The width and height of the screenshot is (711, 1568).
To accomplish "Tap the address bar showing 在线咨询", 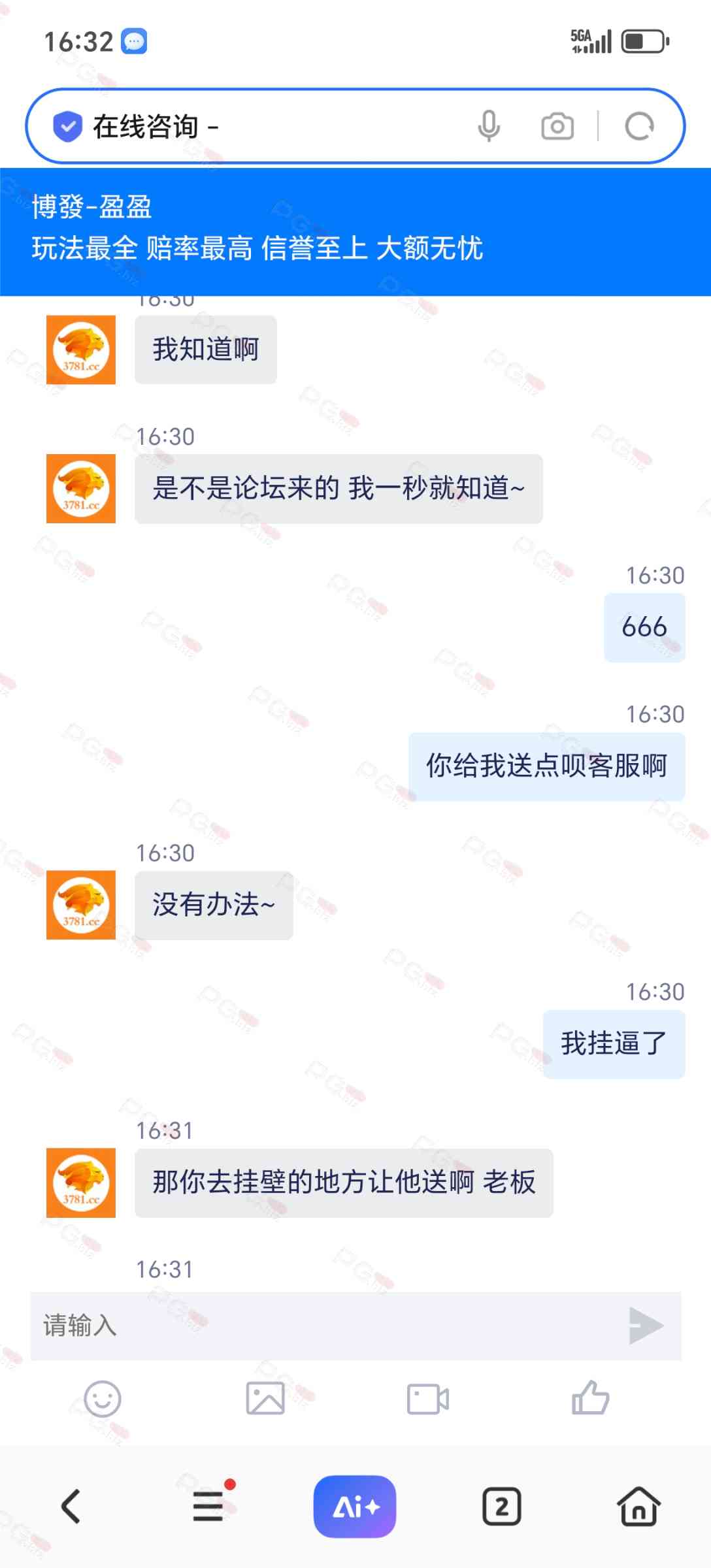I will coord(261,126).
